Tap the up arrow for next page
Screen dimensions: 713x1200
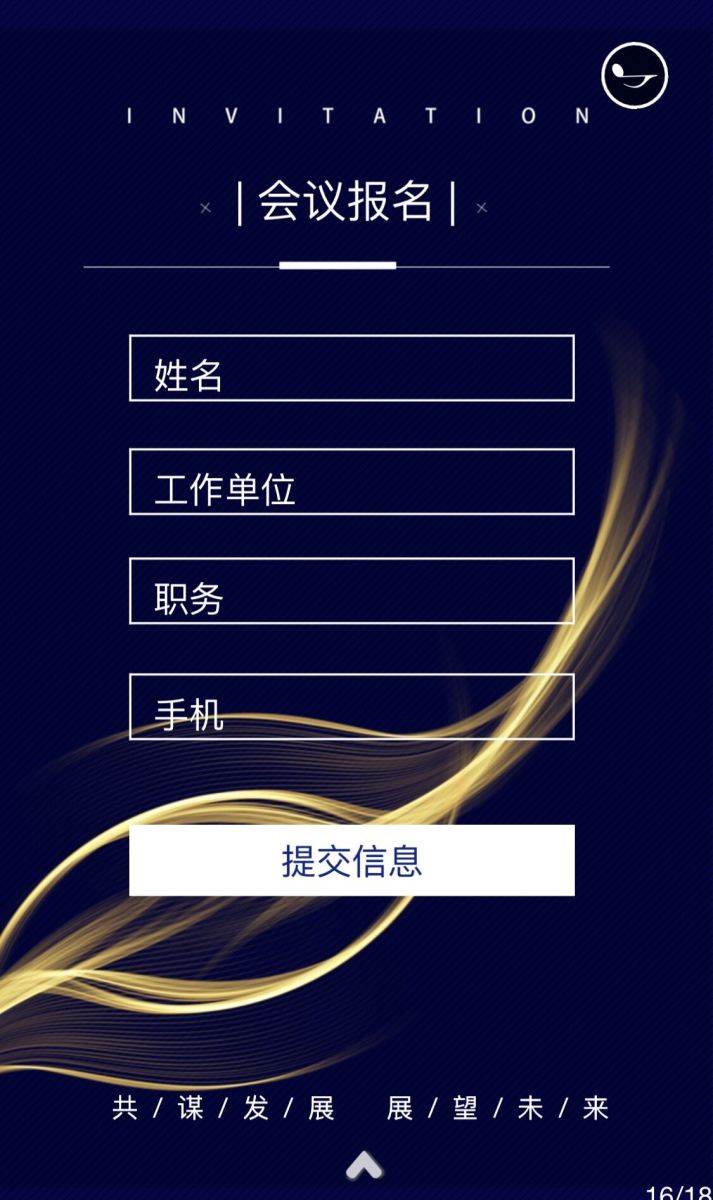click(365, 1165)
